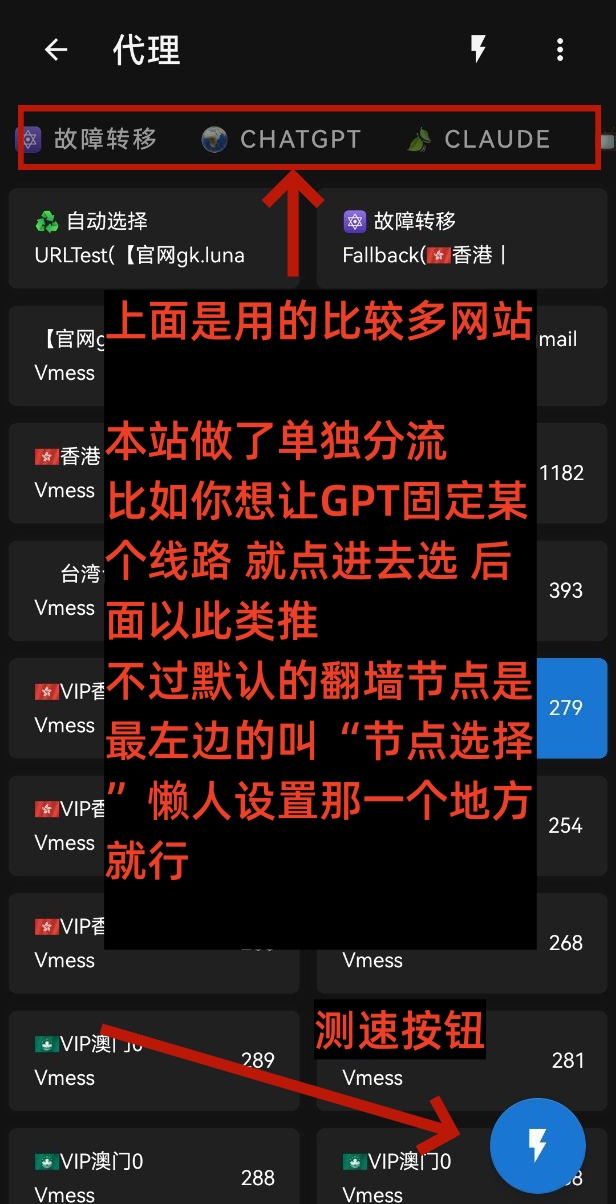
Task: Tap the lightning icon in the top bar
Action: 478,50
